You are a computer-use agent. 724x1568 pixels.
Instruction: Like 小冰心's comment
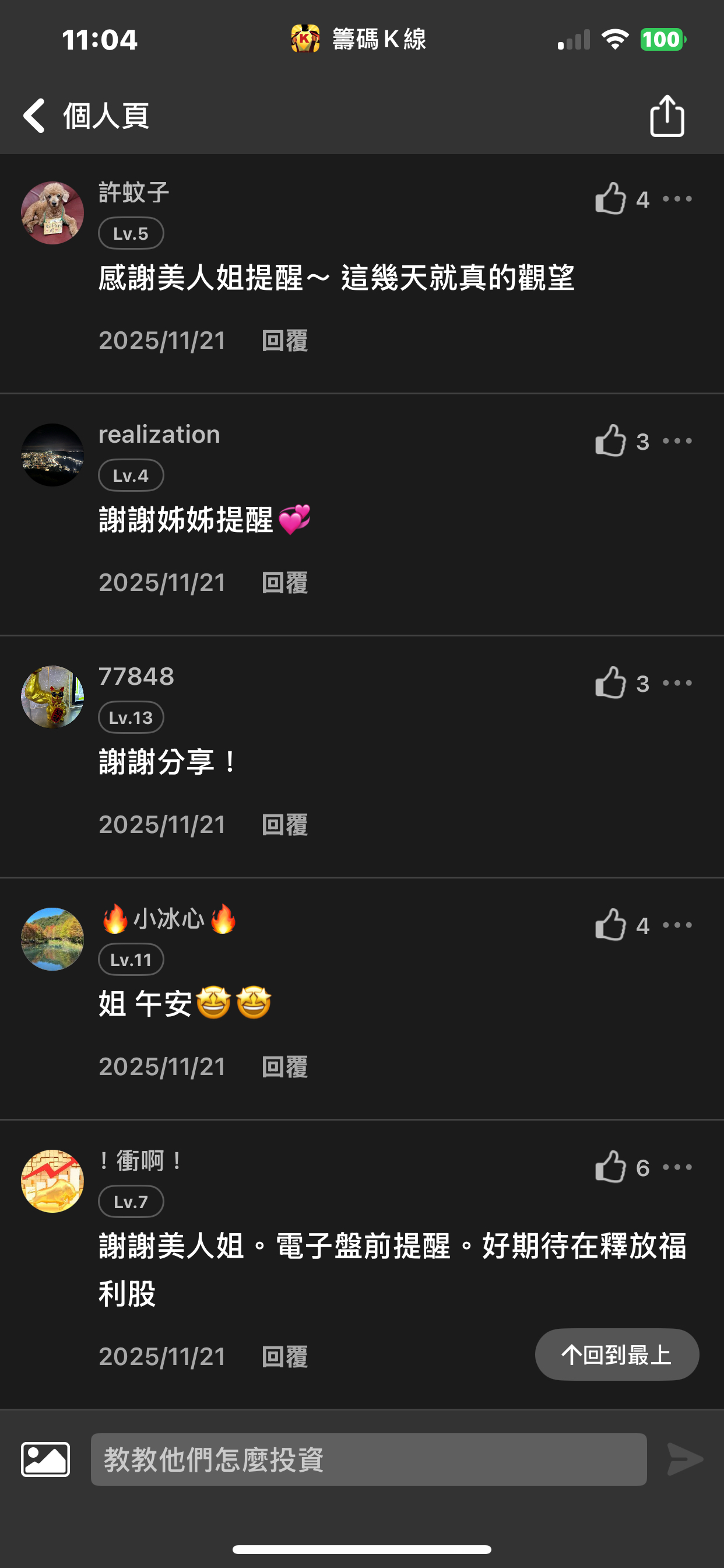click(610, 925)
